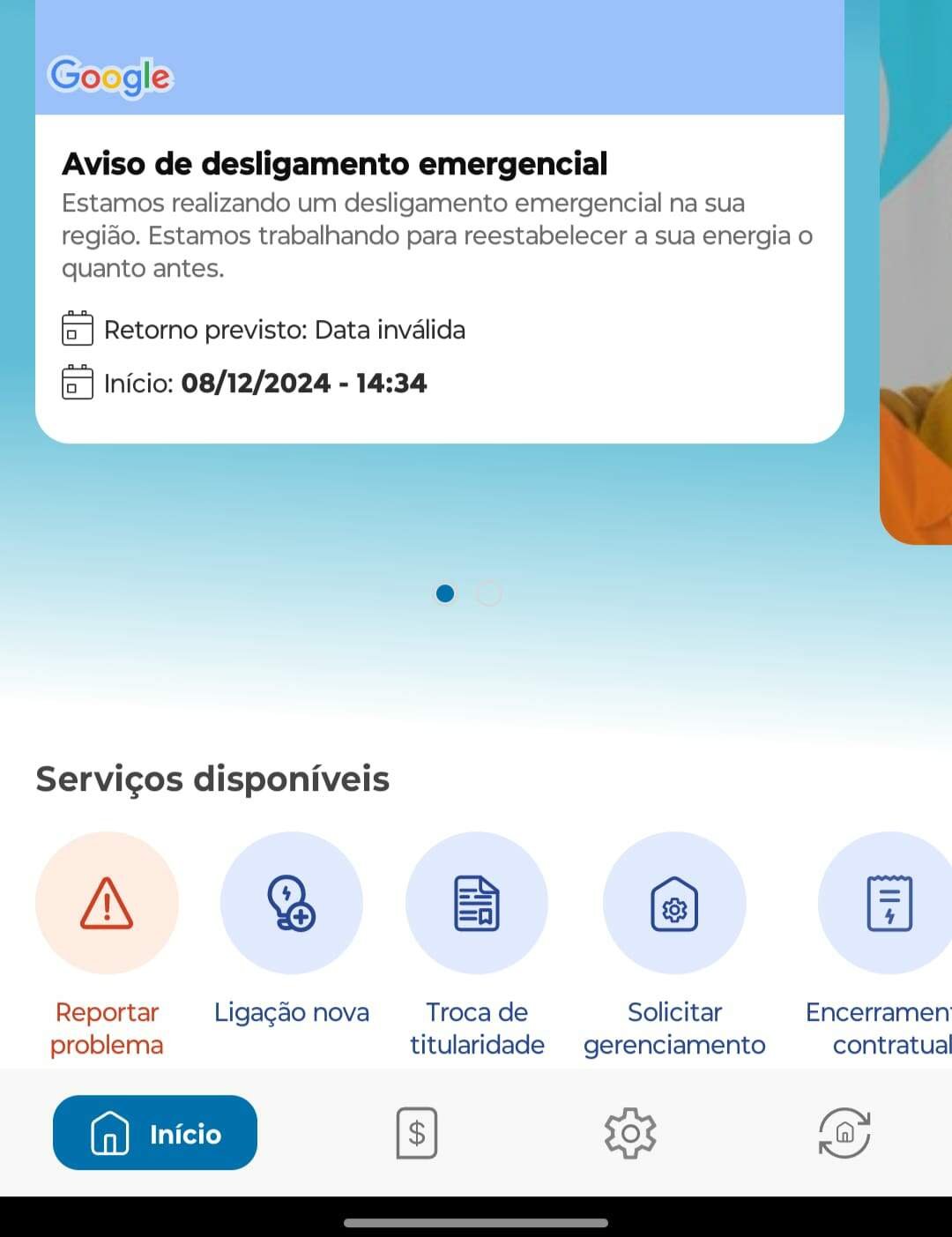The image size is (952, 1237).
Task: Open the settings gear tab
Action: click(630, 1133)
